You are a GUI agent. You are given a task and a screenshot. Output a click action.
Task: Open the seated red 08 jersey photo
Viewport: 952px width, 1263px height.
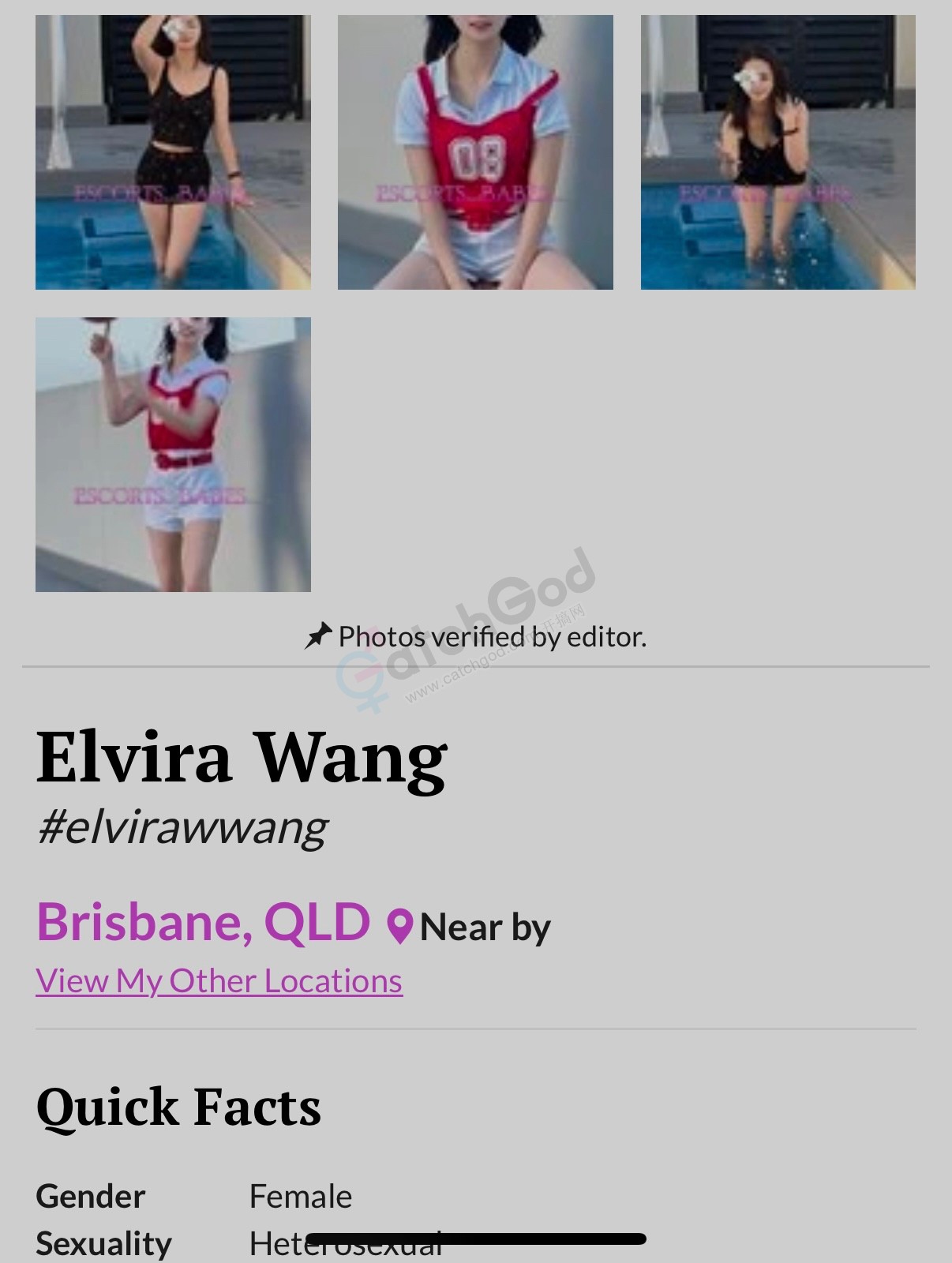475,152
